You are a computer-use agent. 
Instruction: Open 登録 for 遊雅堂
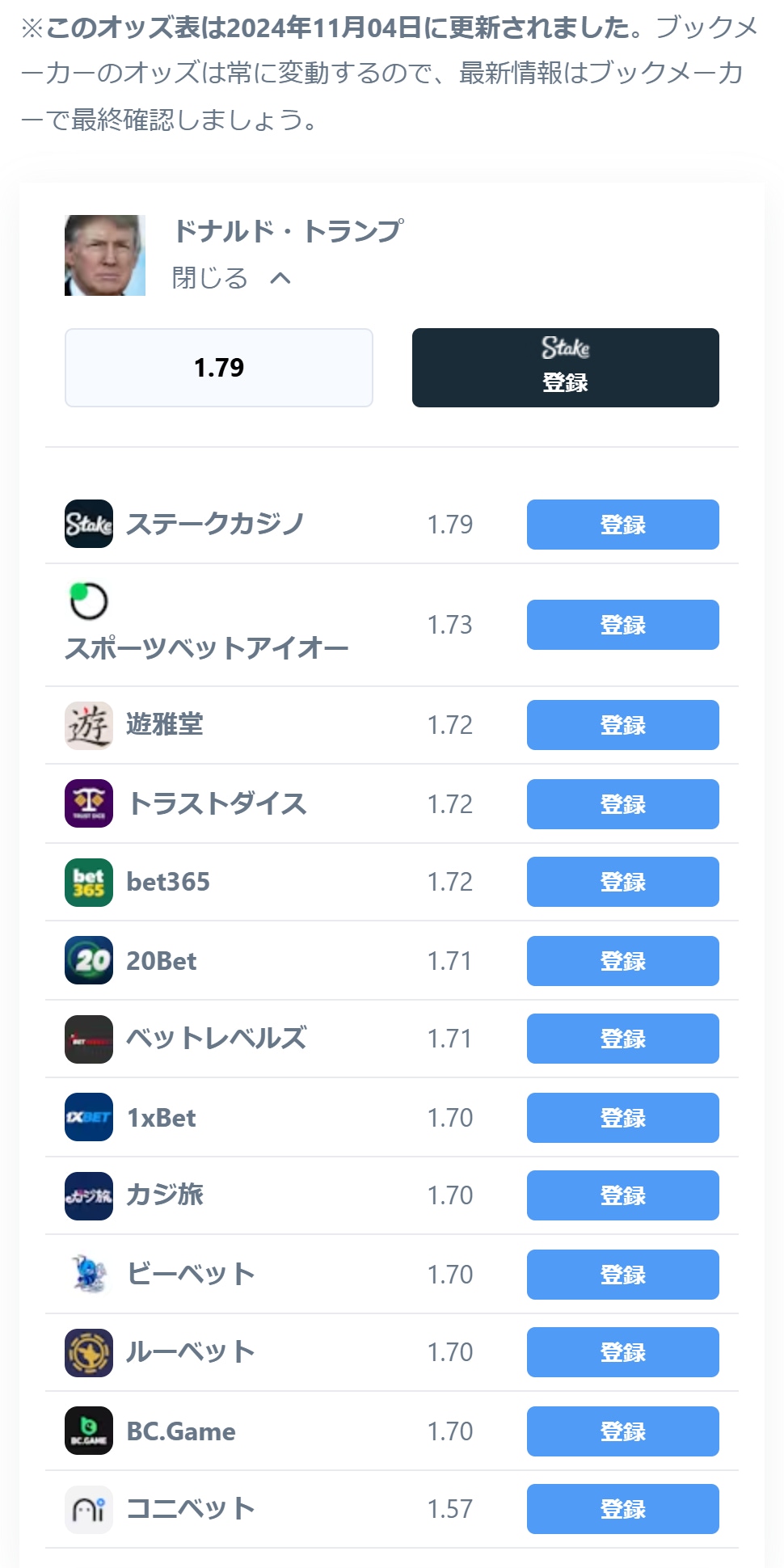click(622, 725)
